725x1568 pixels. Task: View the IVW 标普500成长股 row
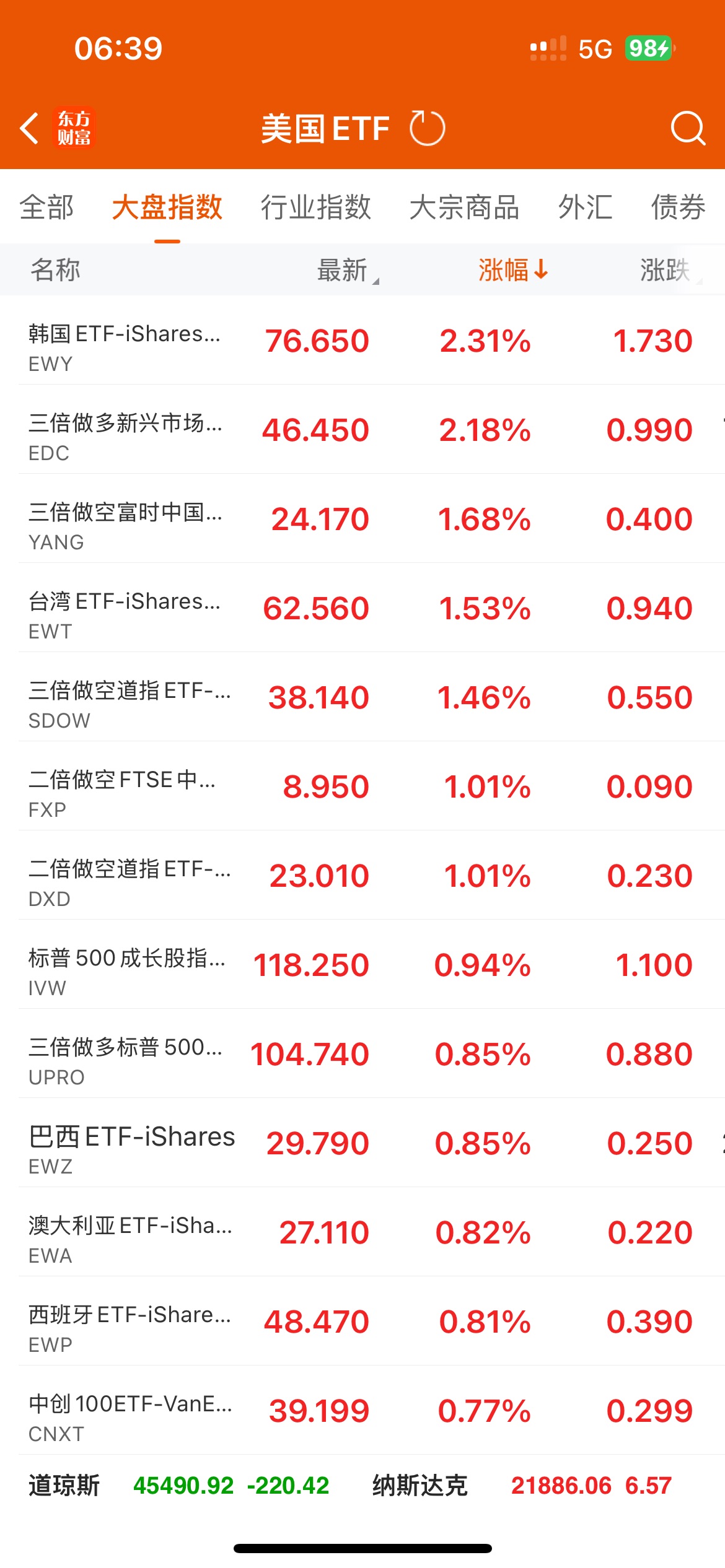362,965
